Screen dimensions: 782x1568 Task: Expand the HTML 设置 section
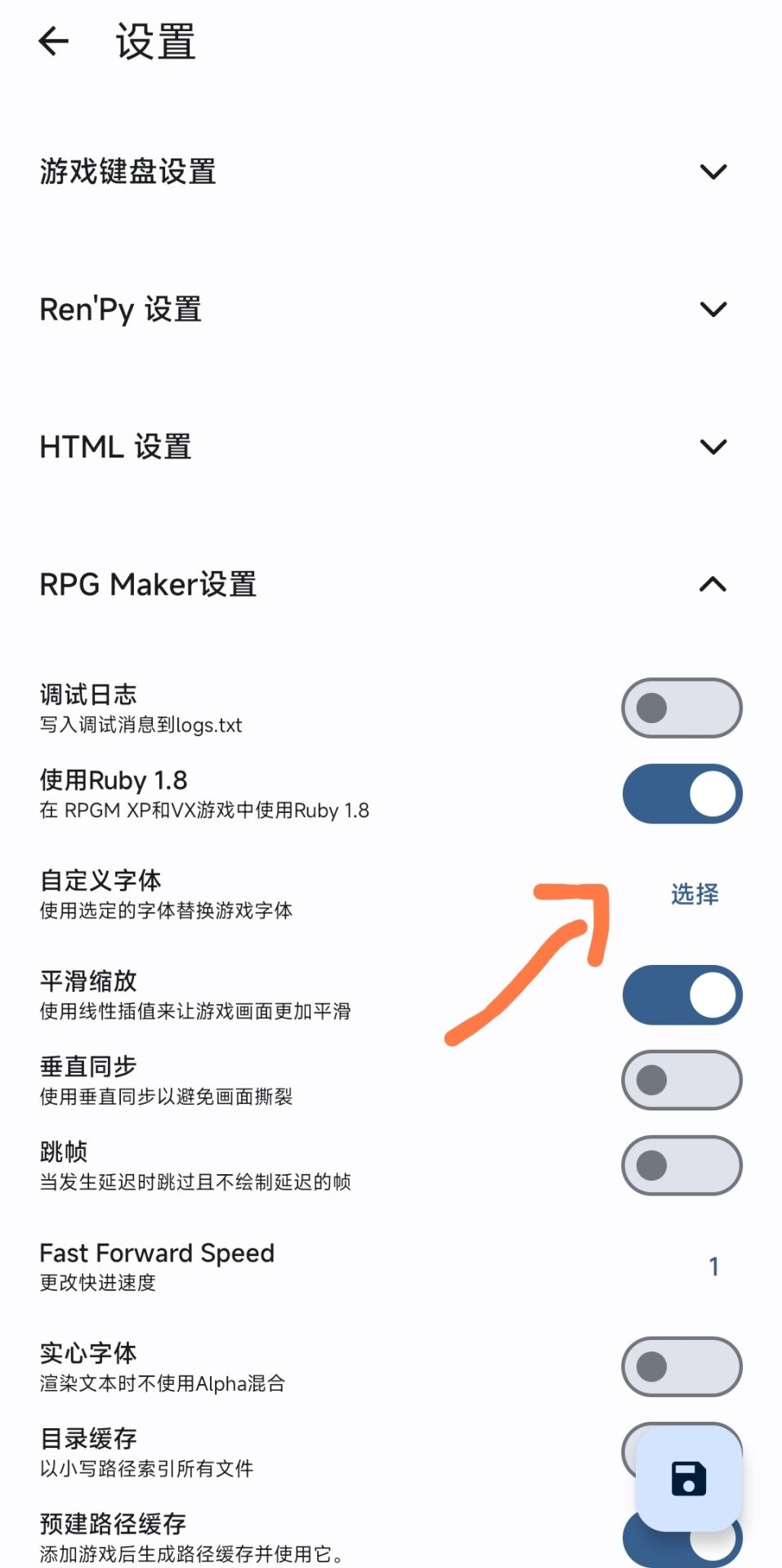tap(713, 447)
